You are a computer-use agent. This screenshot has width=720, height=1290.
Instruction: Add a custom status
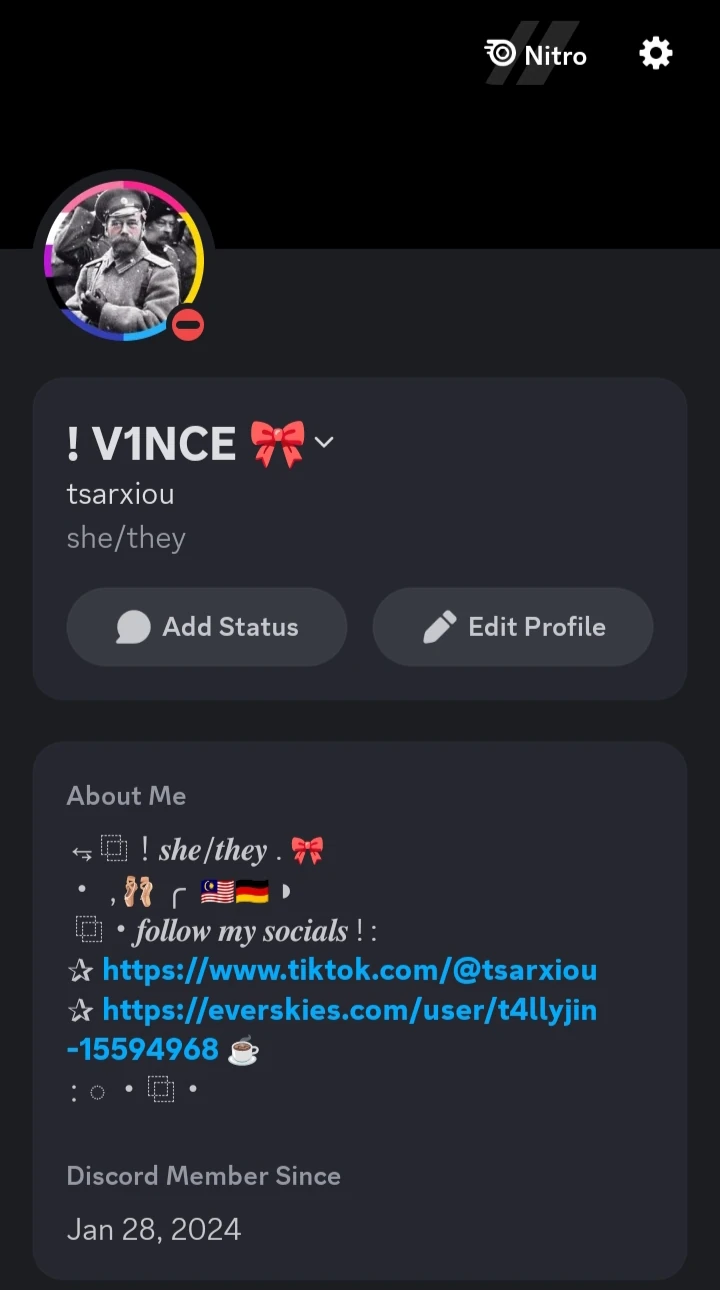(x=207, y=627)
